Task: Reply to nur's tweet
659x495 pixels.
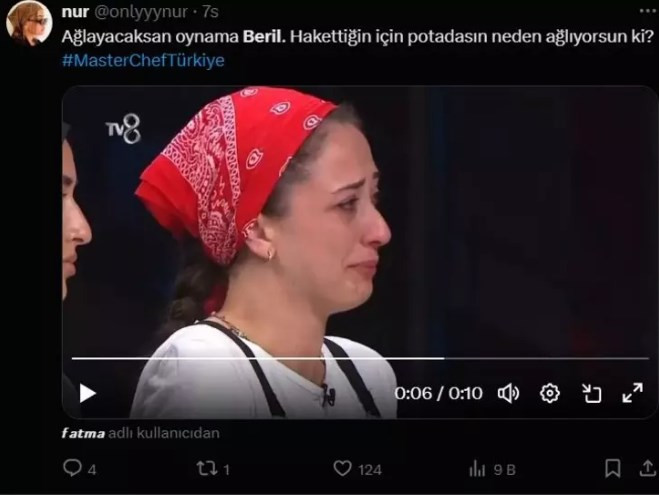Action: (x=73, y=468)
